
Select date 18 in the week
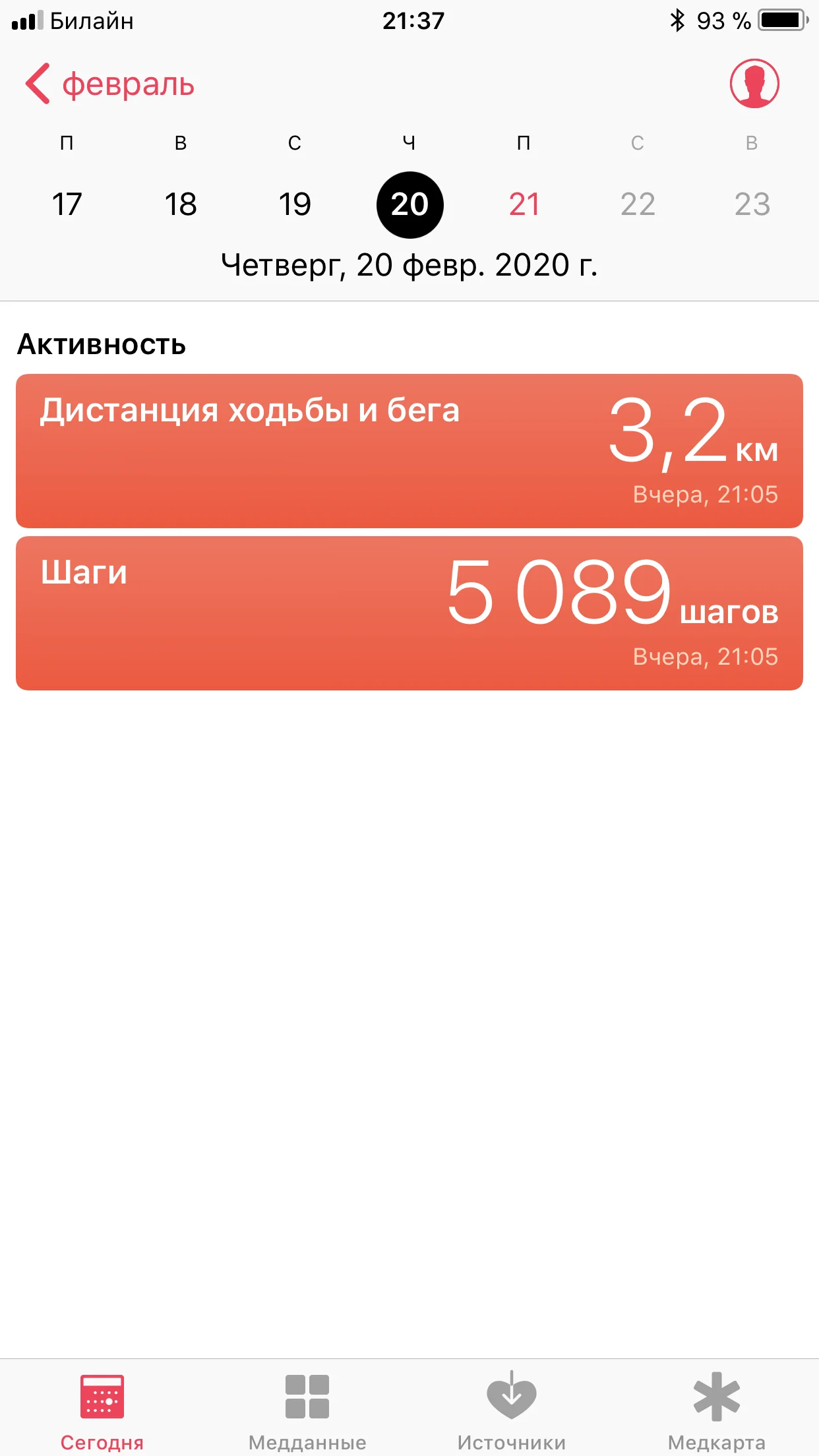[x=181, y=204]
